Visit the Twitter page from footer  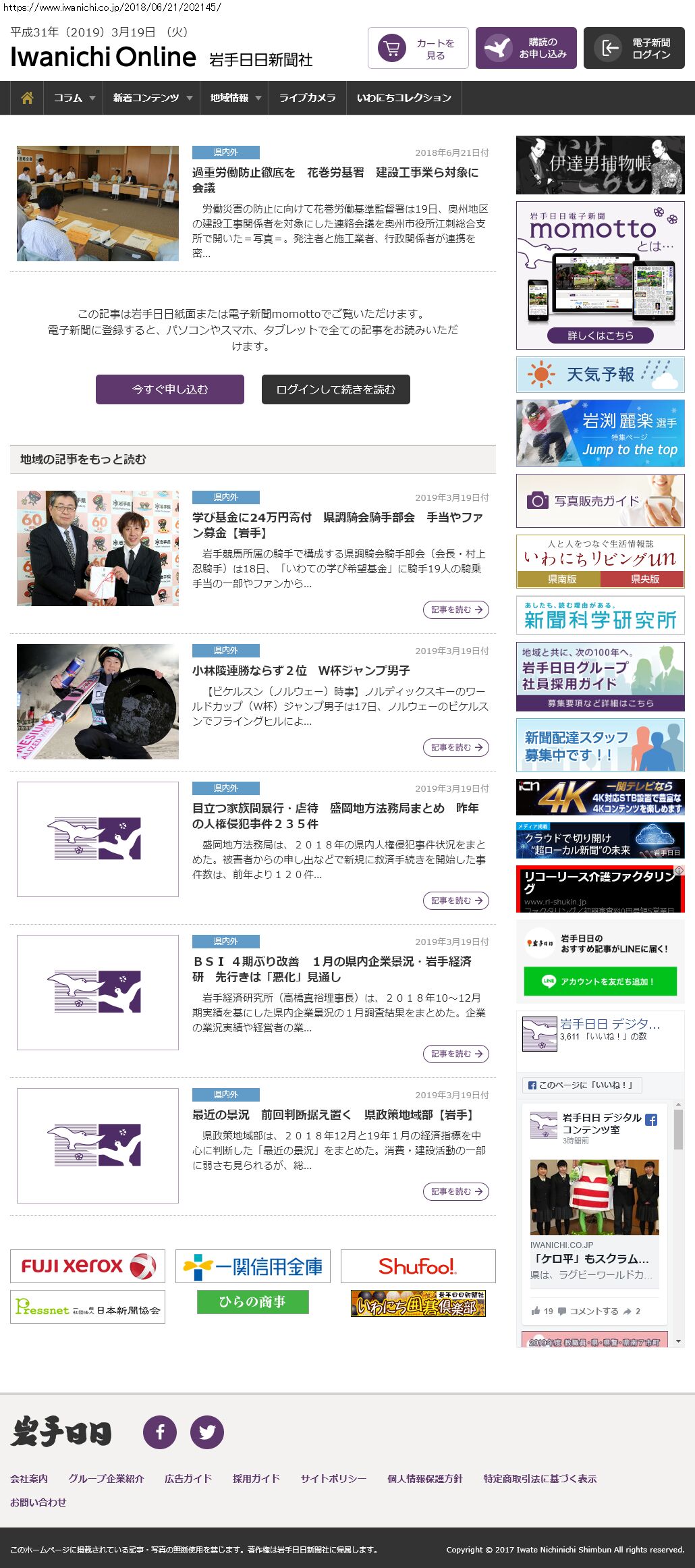click(206, 1432)
